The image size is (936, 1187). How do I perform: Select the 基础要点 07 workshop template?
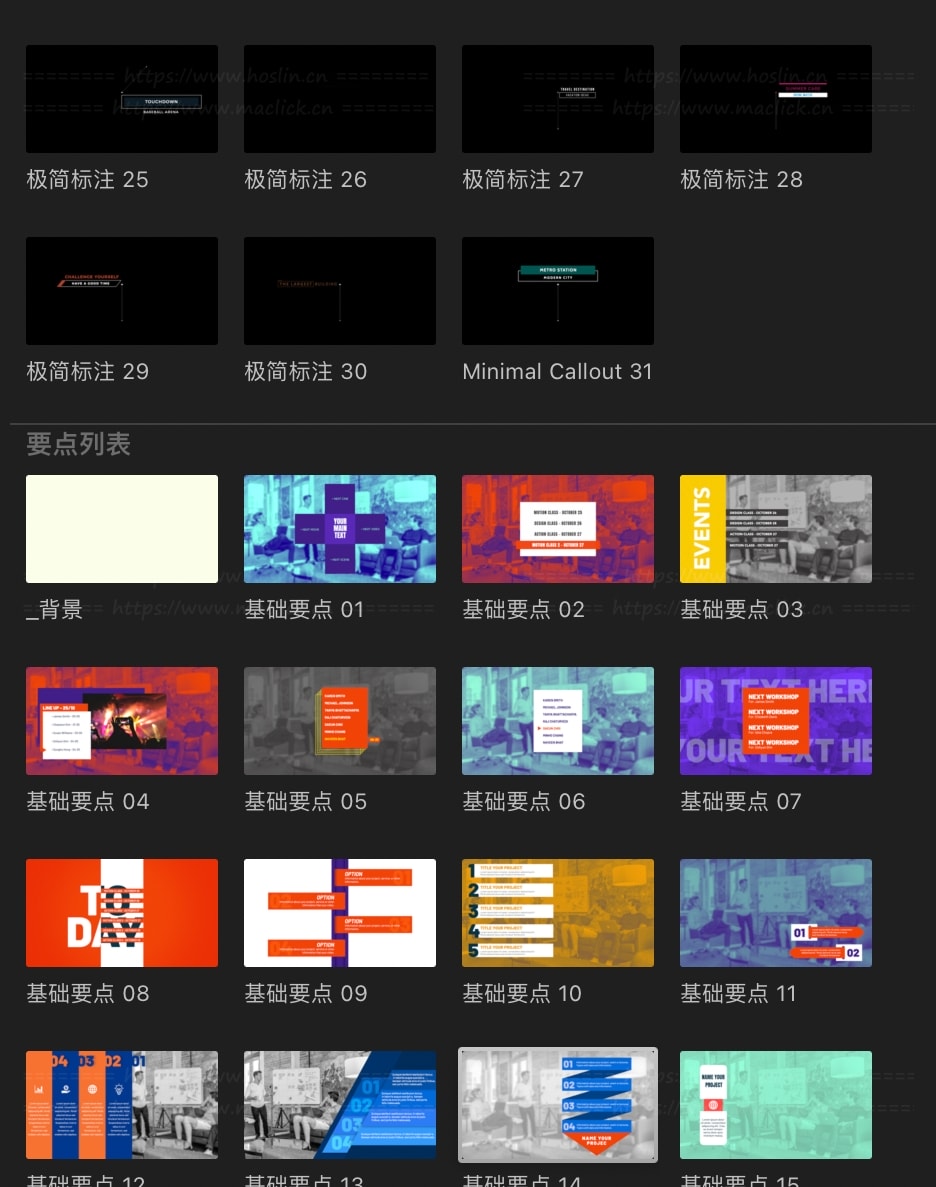tap(776, 721)
